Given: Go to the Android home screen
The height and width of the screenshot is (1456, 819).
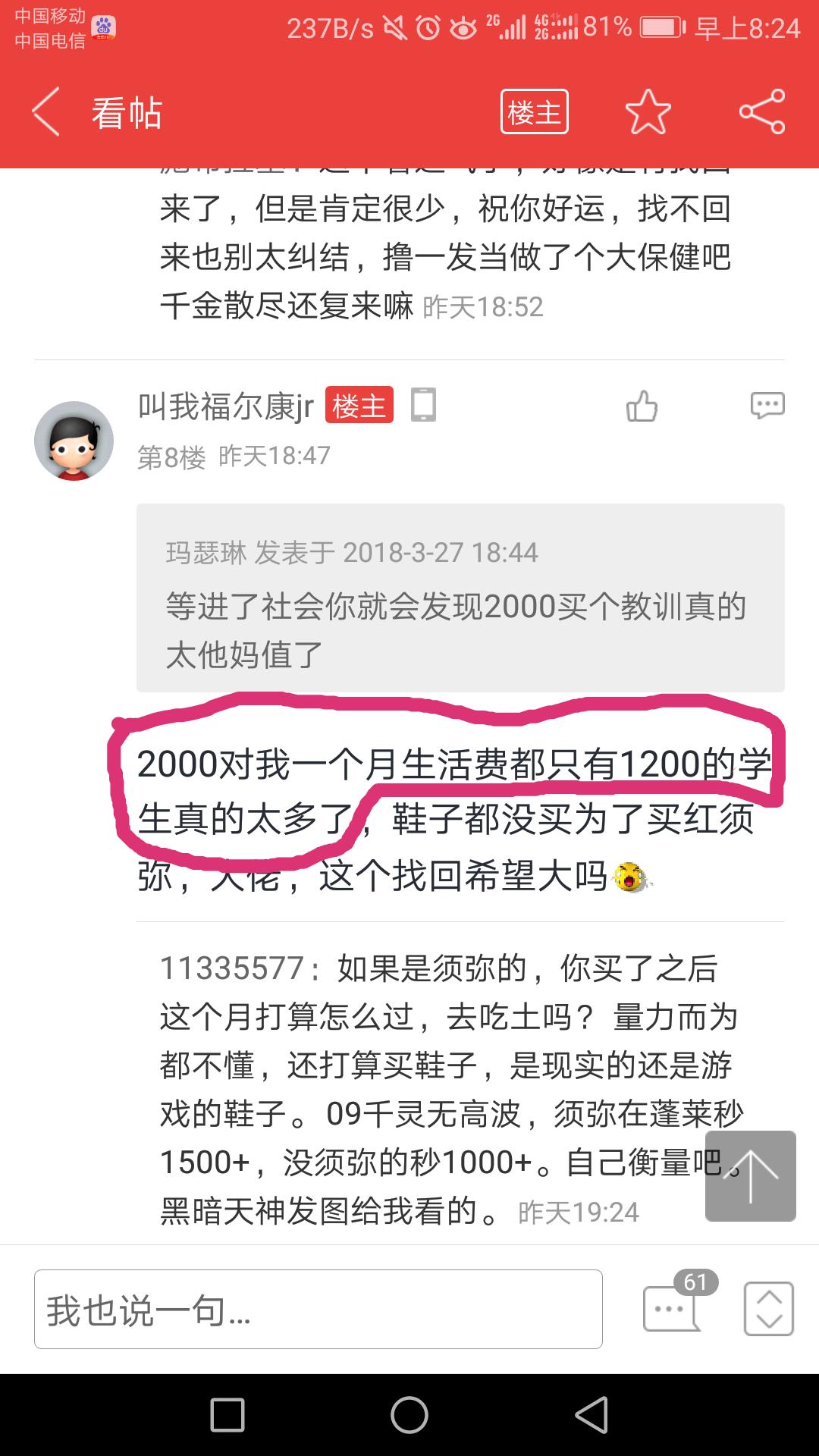Looking at the screenshot, I should (x=409, y=1415).
